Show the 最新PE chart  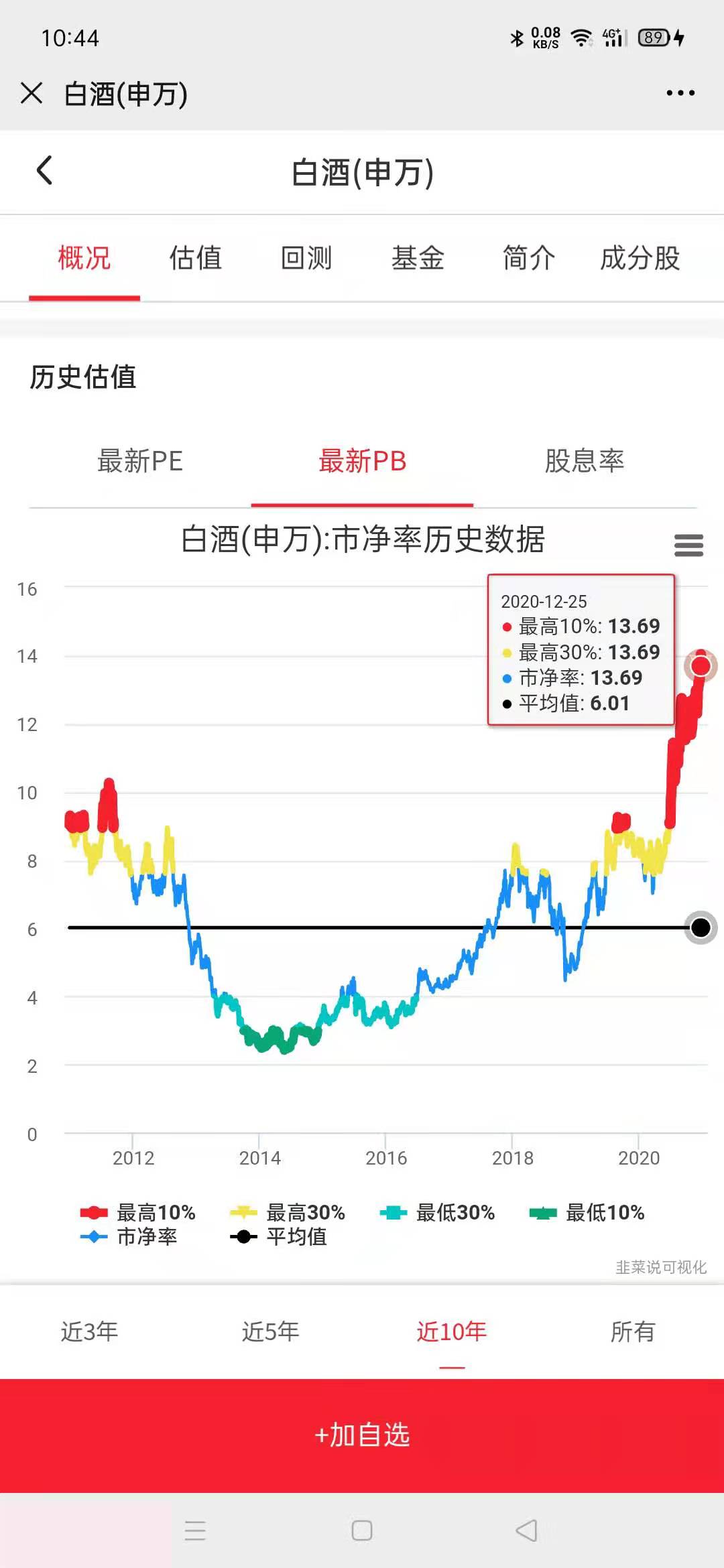pos(140,461)
